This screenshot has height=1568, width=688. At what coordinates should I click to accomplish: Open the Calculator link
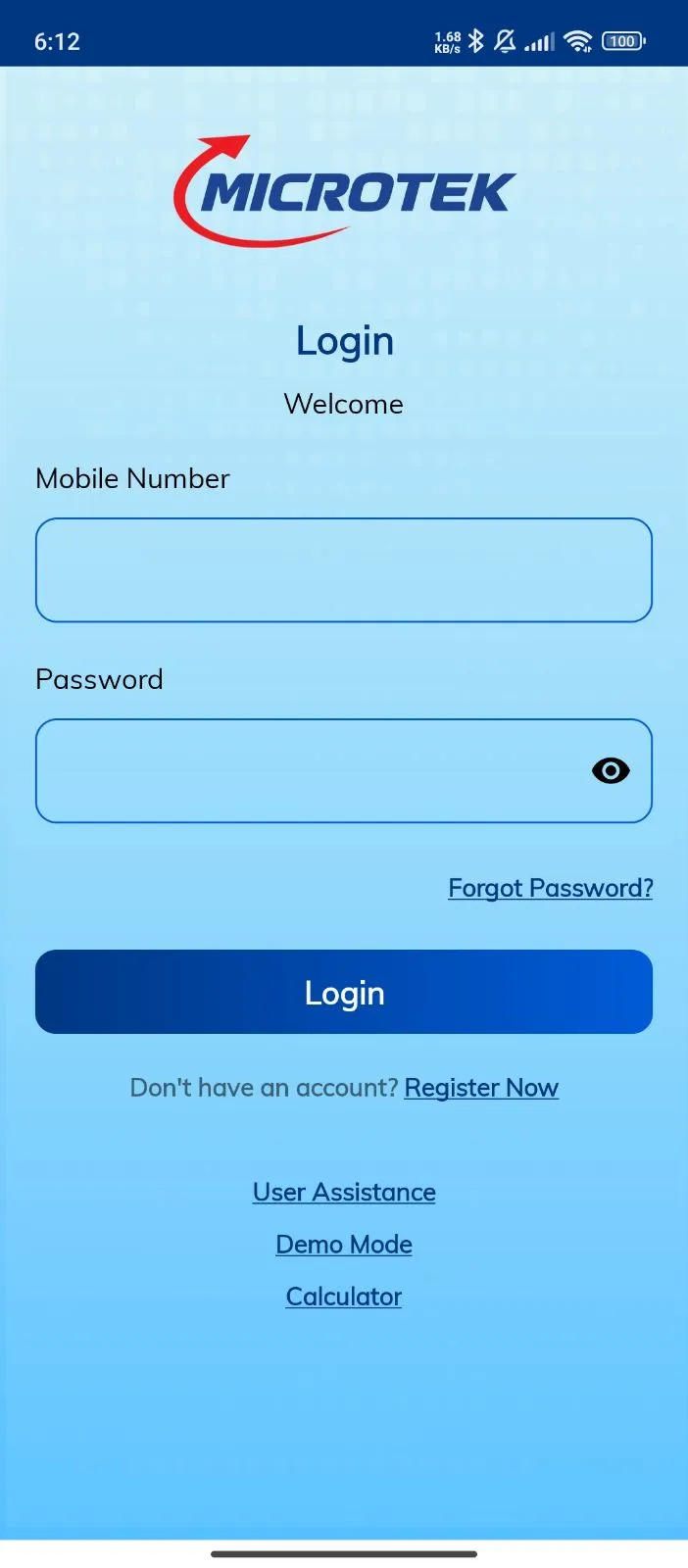(x=344, y=1297)
